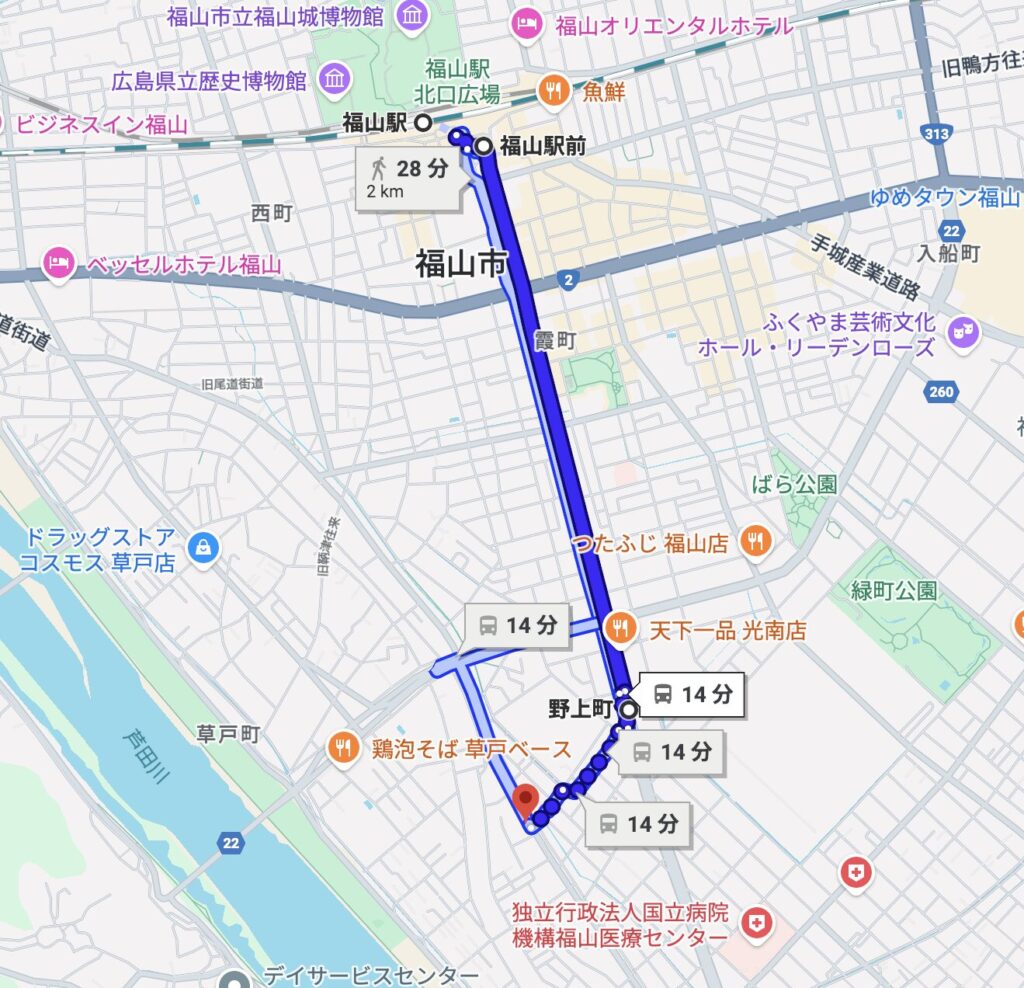Open the リーデンローズ hall marker
Viewport: 1024px width, 988px height.
tap(962, 329)
